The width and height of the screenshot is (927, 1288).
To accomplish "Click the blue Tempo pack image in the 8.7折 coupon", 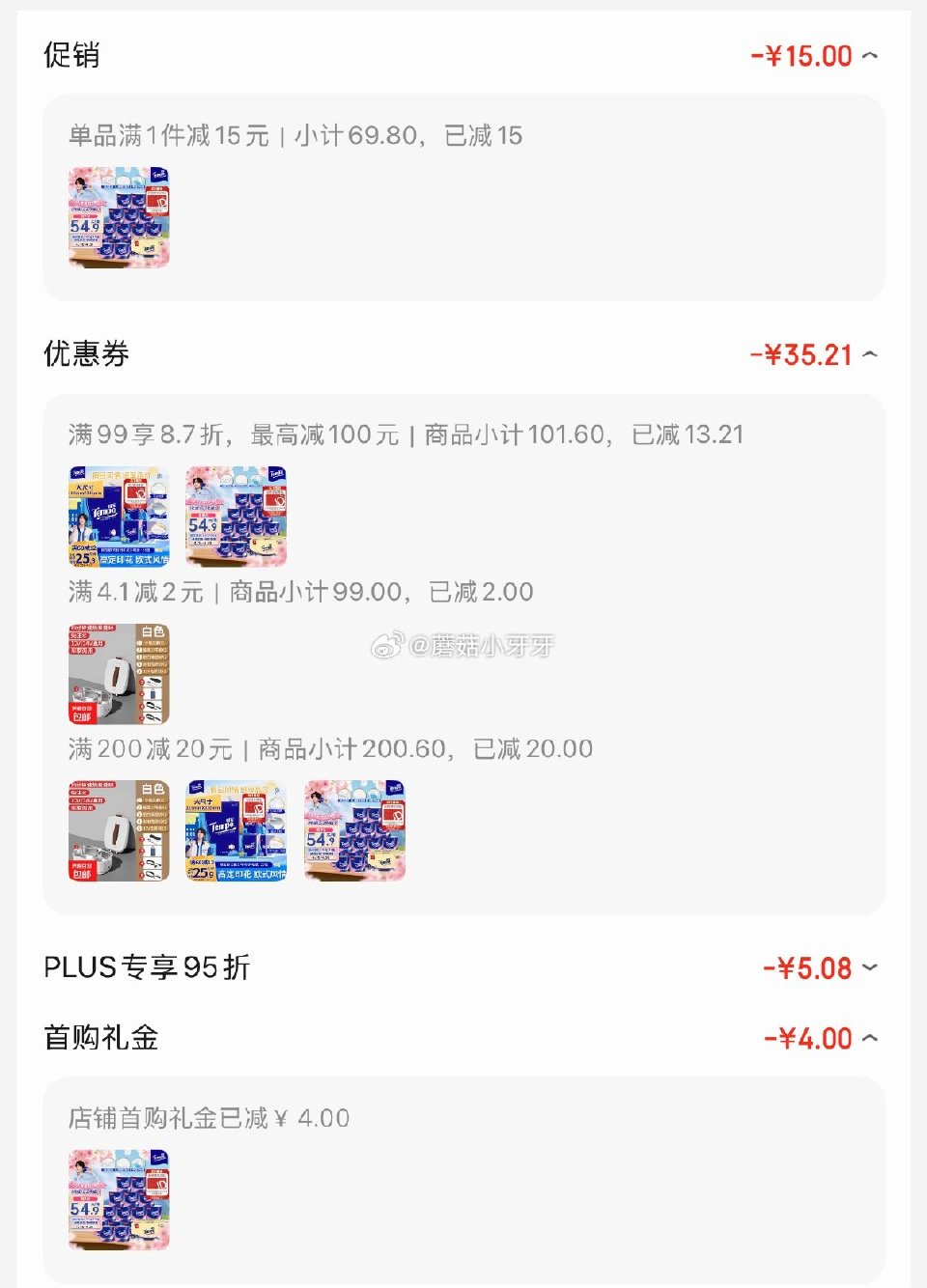I will (118, 517).
